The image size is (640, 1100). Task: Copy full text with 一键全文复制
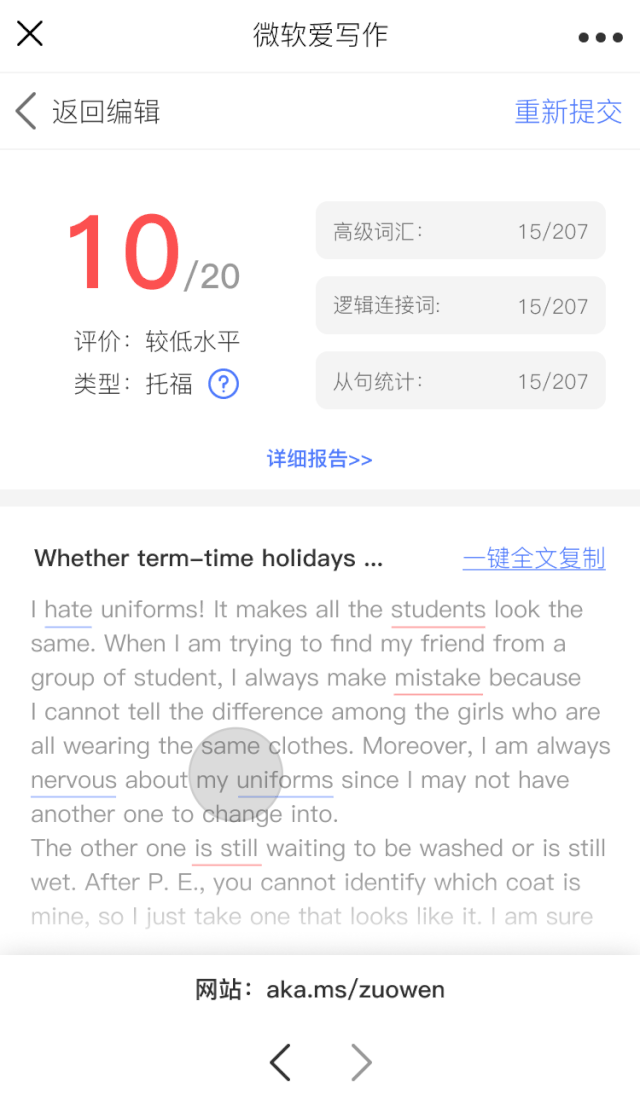[x=533, y=558]
